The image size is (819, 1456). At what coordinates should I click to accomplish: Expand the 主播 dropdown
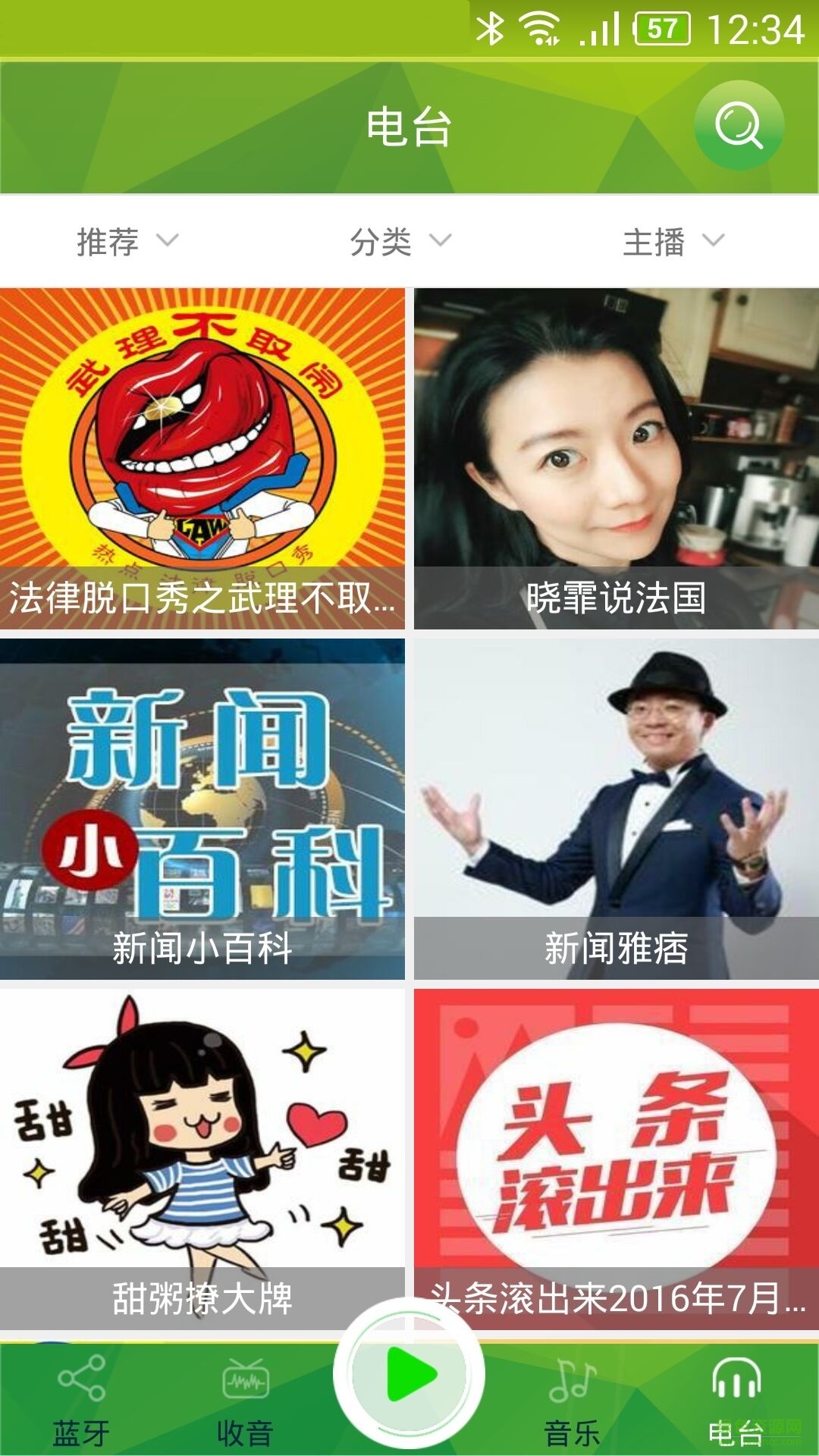pos(673,242)
